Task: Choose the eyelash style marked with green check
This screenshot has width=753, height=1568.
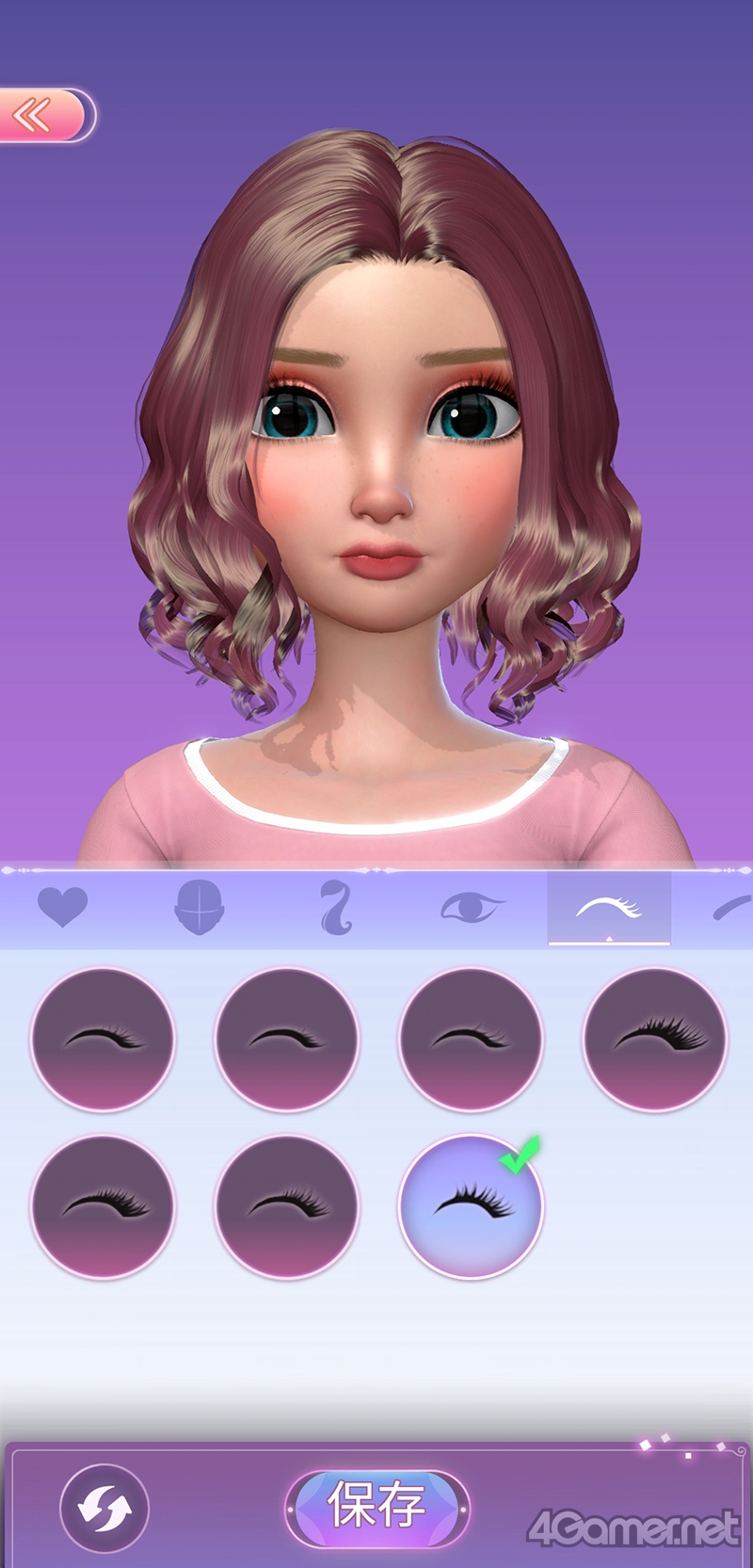Action: [471, 1205]
